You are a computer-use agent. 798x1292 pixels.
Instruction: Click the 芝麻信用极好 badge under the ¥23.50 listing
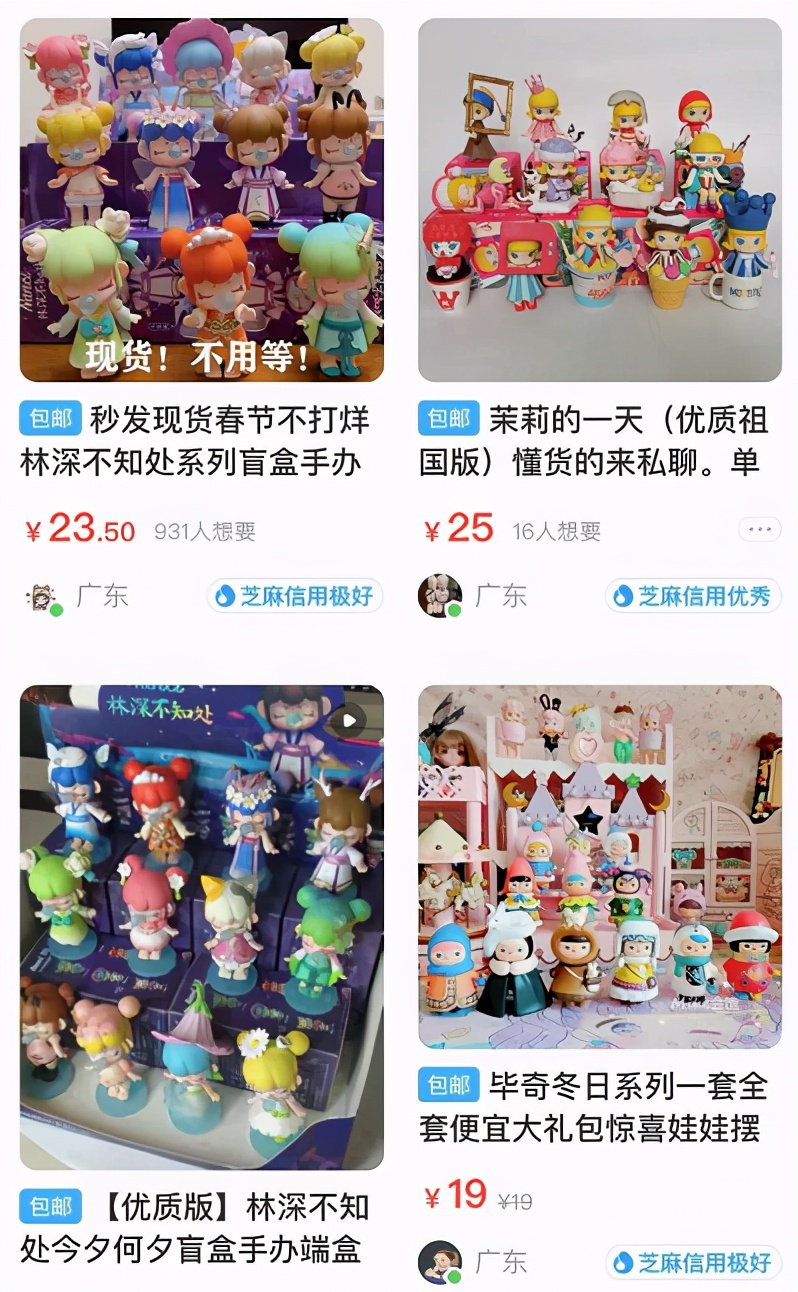(x=293, y=595)
